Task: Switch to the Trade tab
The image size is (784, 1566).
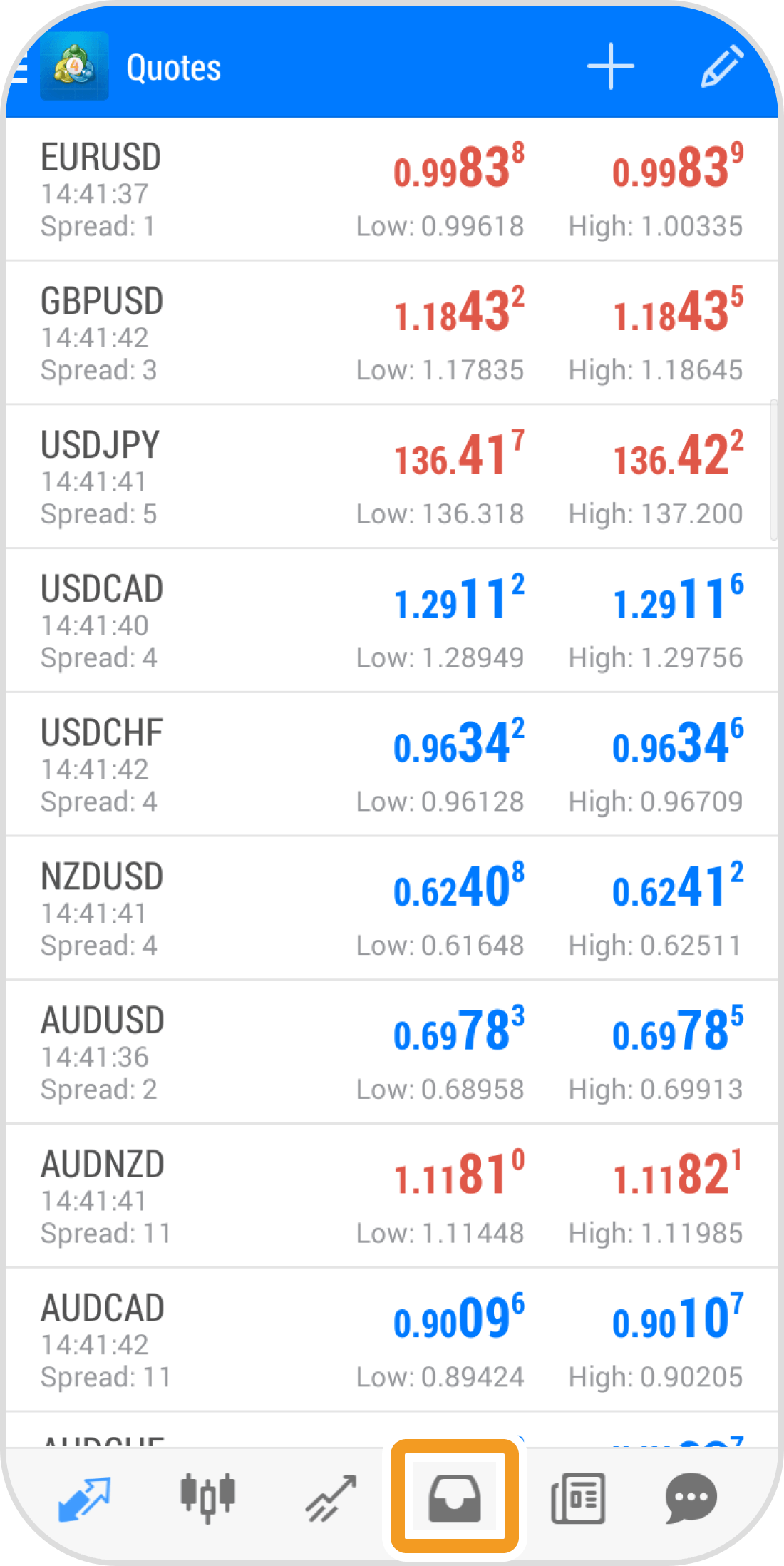Action: 331,1498
